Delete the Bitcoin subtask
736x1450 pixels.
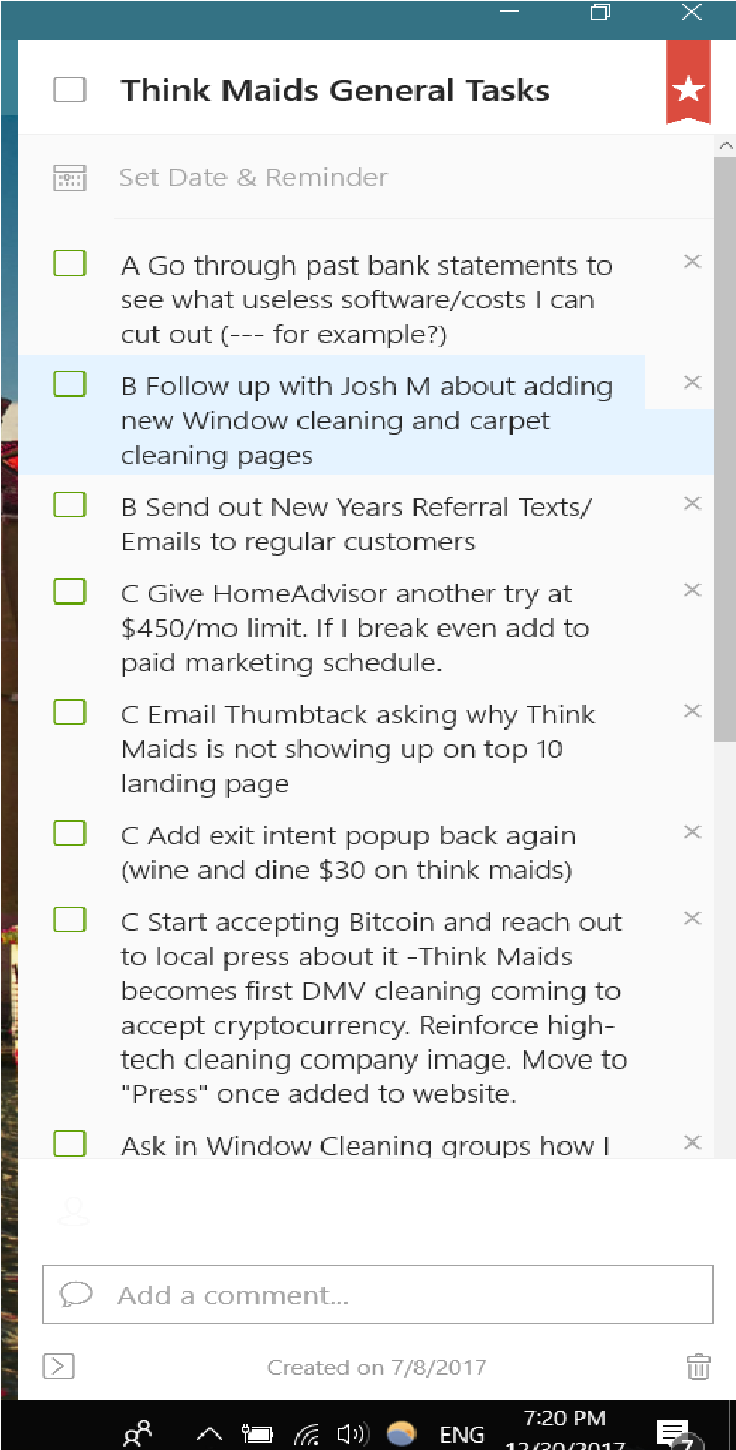(x=692, y=918)
